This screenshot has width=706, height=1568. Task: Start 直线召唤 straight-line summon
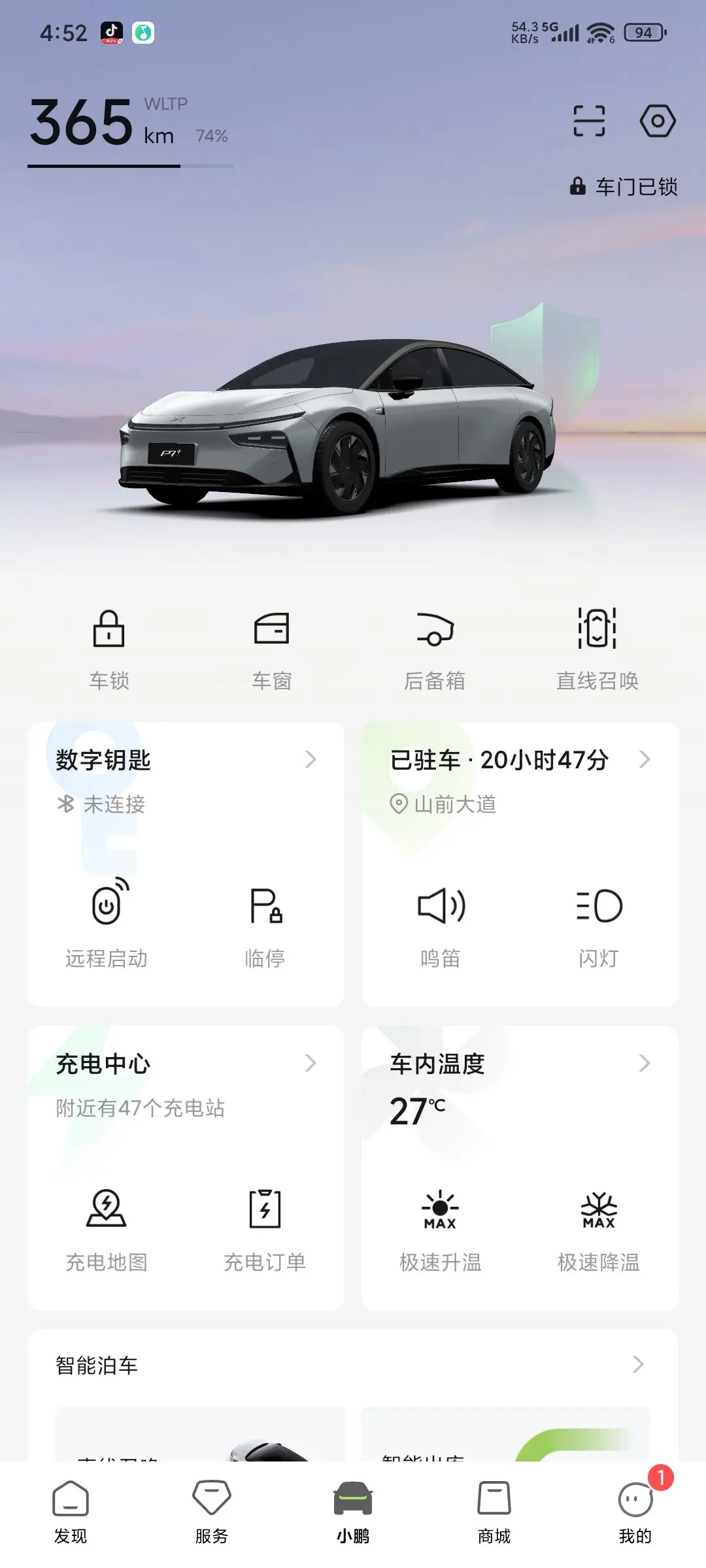pyautogui.click(x=597, y=647)
